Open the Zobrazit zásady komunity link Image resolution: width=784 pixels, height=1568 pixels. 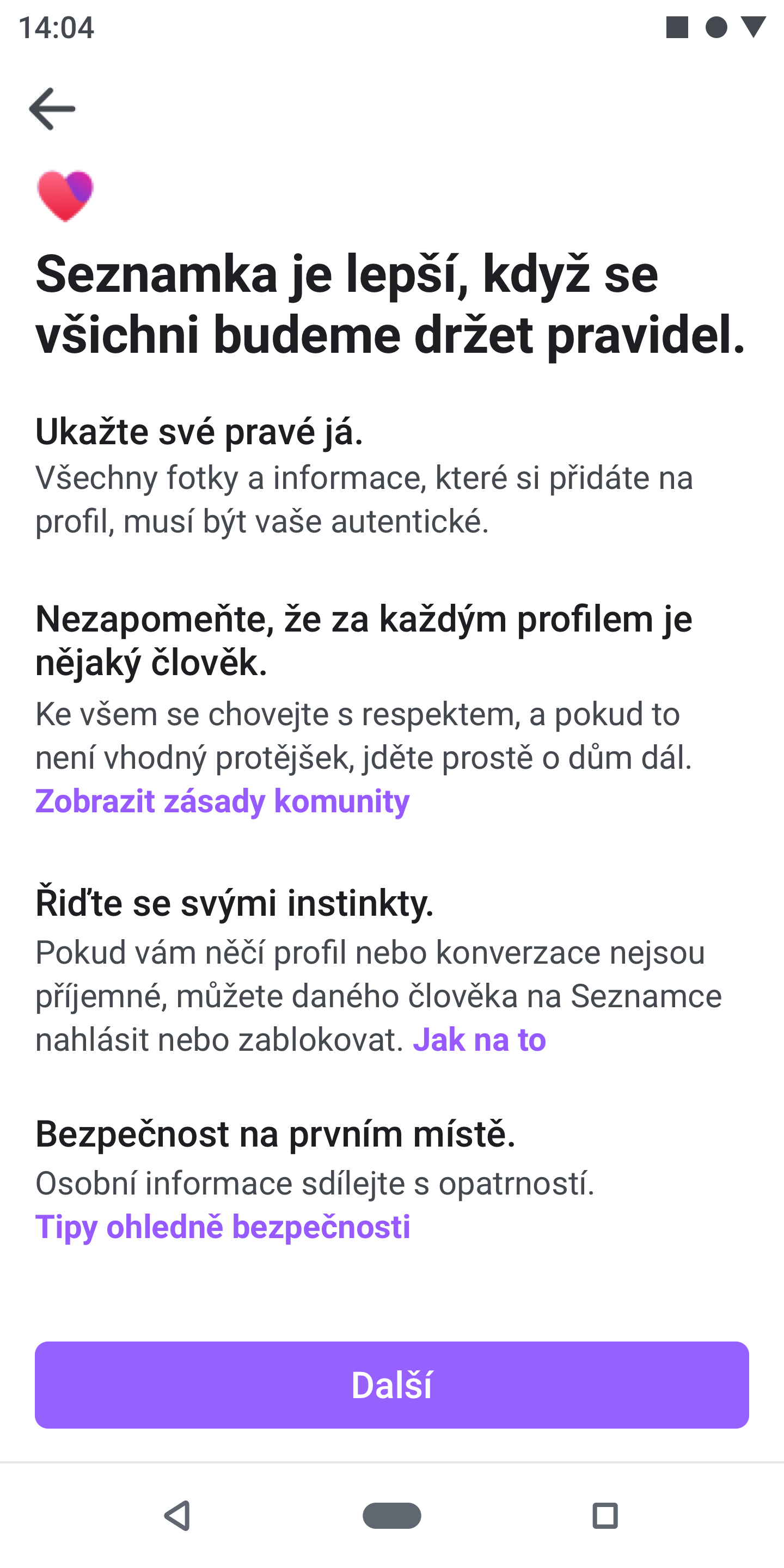tap(222, 801)
